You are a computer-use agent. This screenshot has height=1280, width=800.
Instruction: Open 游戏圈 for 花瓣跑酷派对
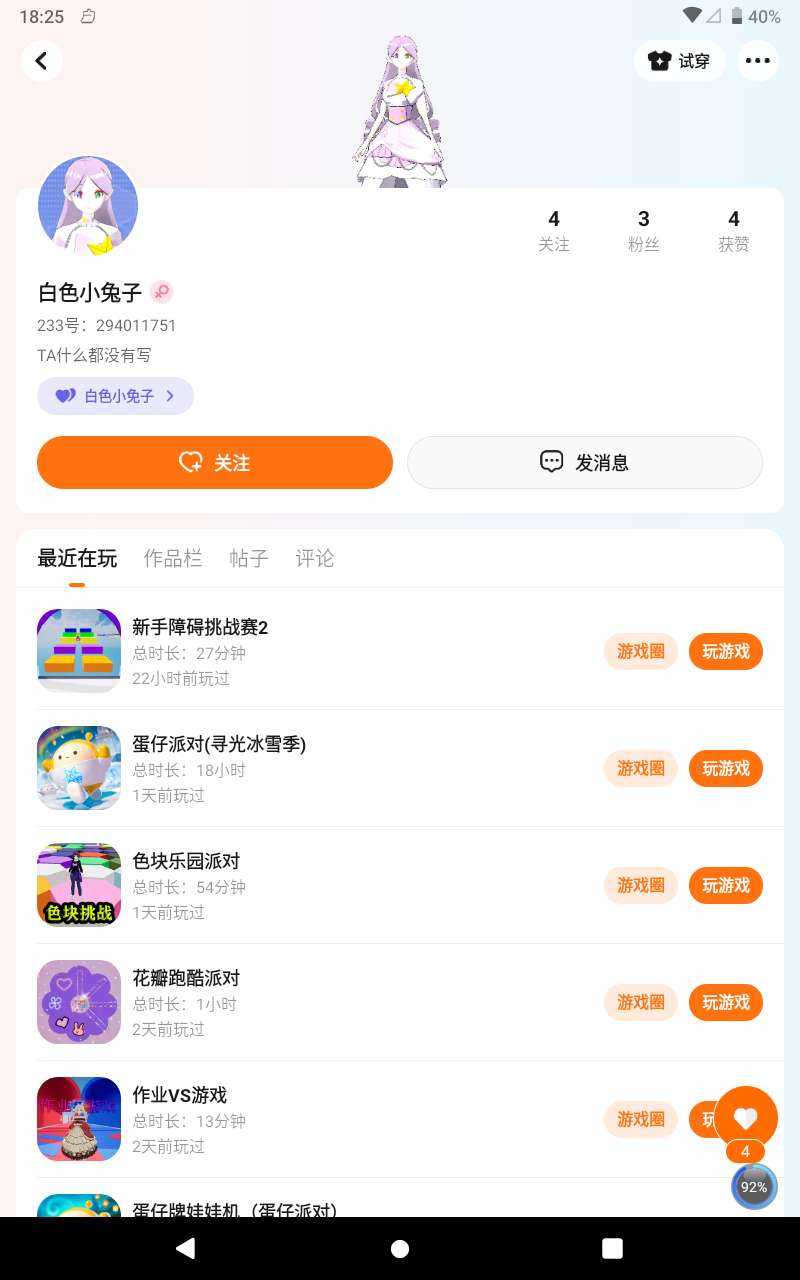640,1002
